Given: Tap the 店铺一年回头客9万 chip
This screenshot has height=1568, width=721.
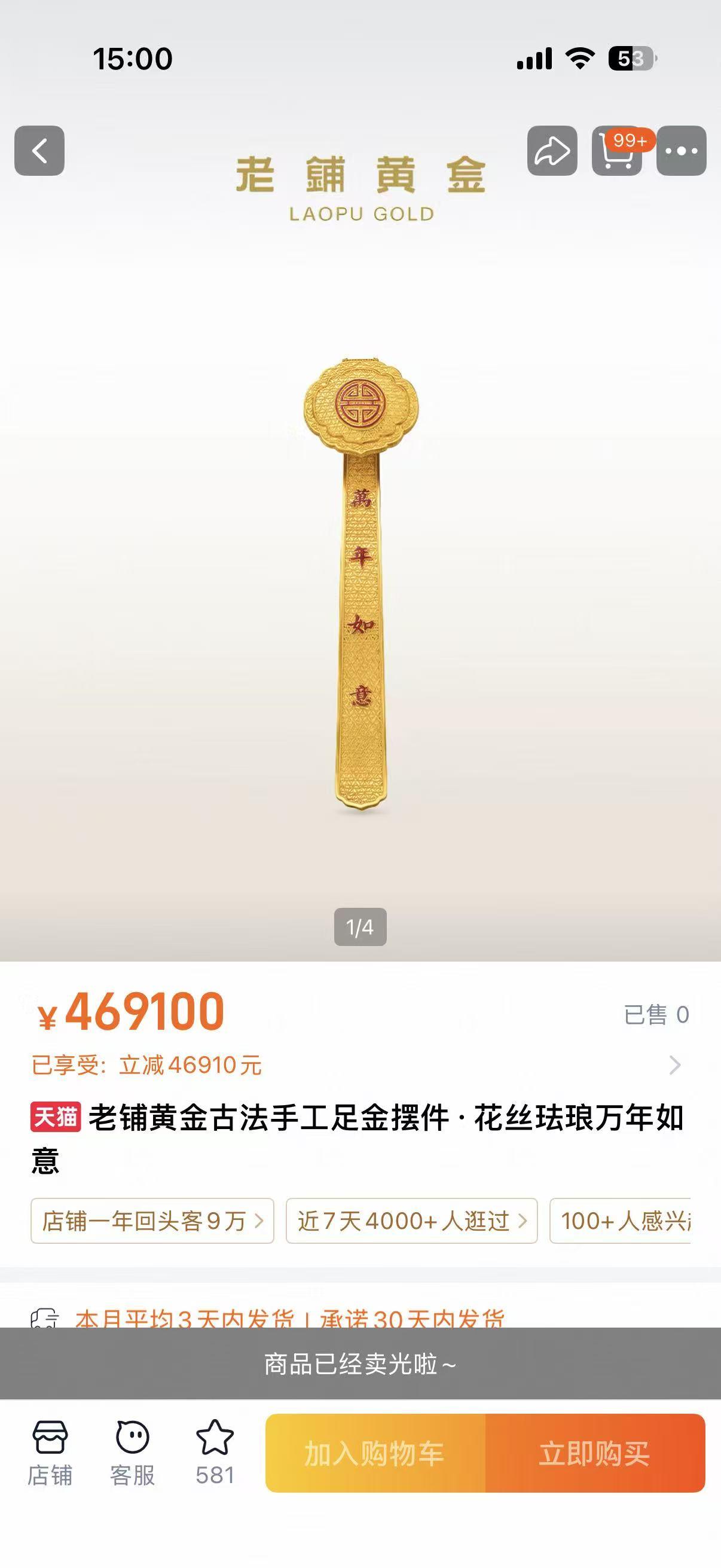Looking at the screenshot, I should [x=152, y=1221].
